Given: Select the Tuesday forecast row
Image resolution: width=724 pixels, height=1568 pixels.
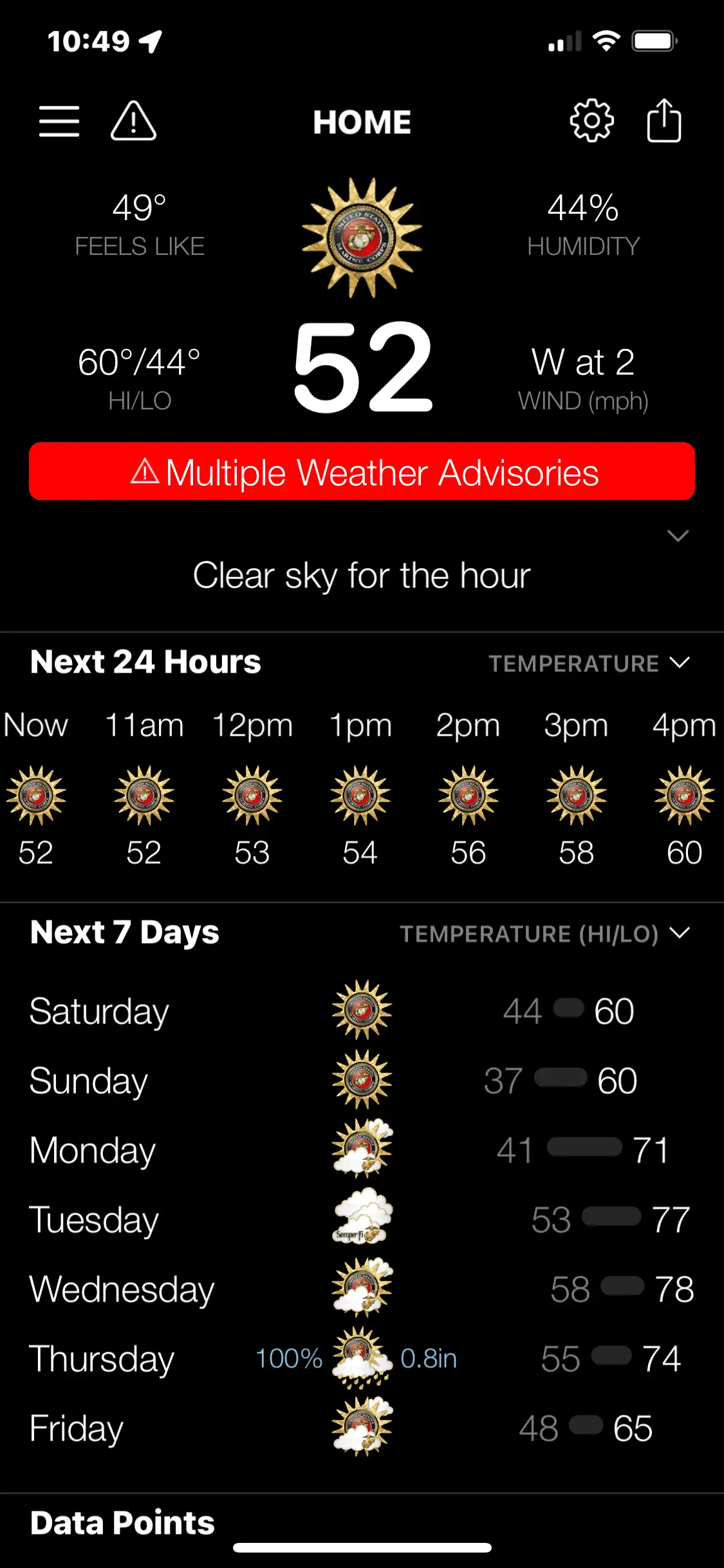Looking at the screenshot, I should click(x=360, y=1219).
